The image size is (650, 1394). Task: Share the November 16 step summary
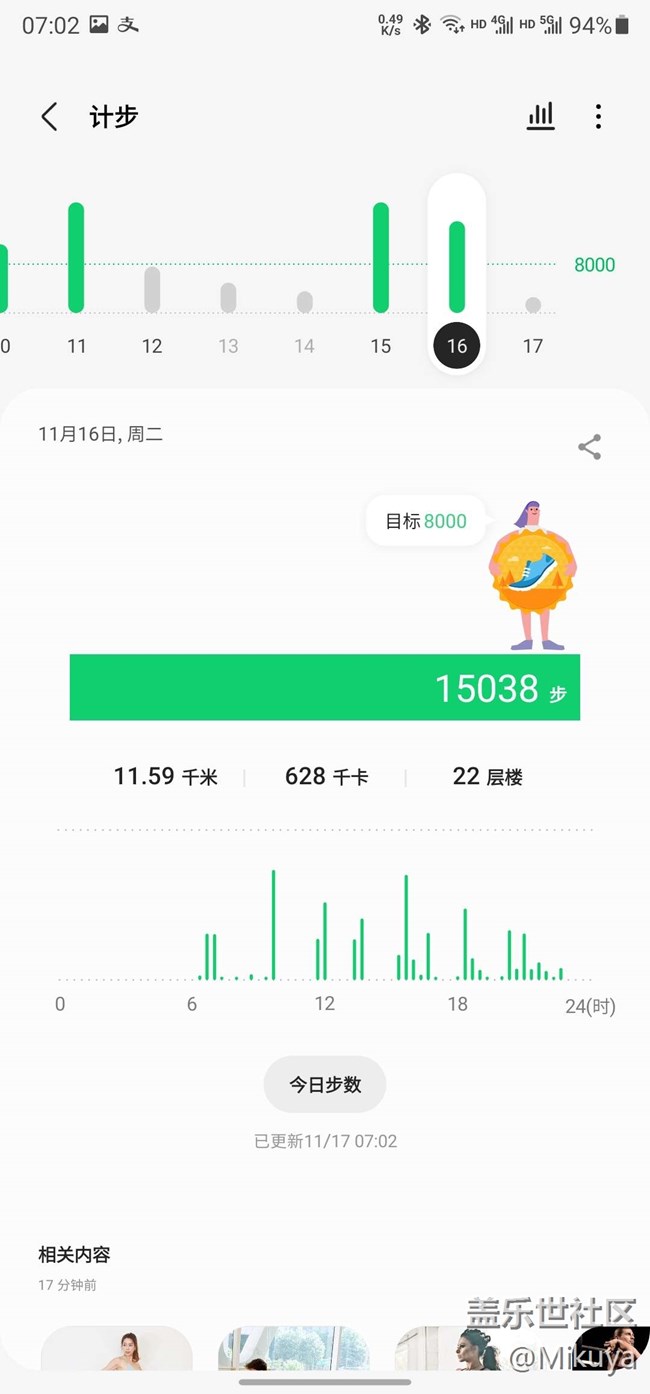click(589, 447)
